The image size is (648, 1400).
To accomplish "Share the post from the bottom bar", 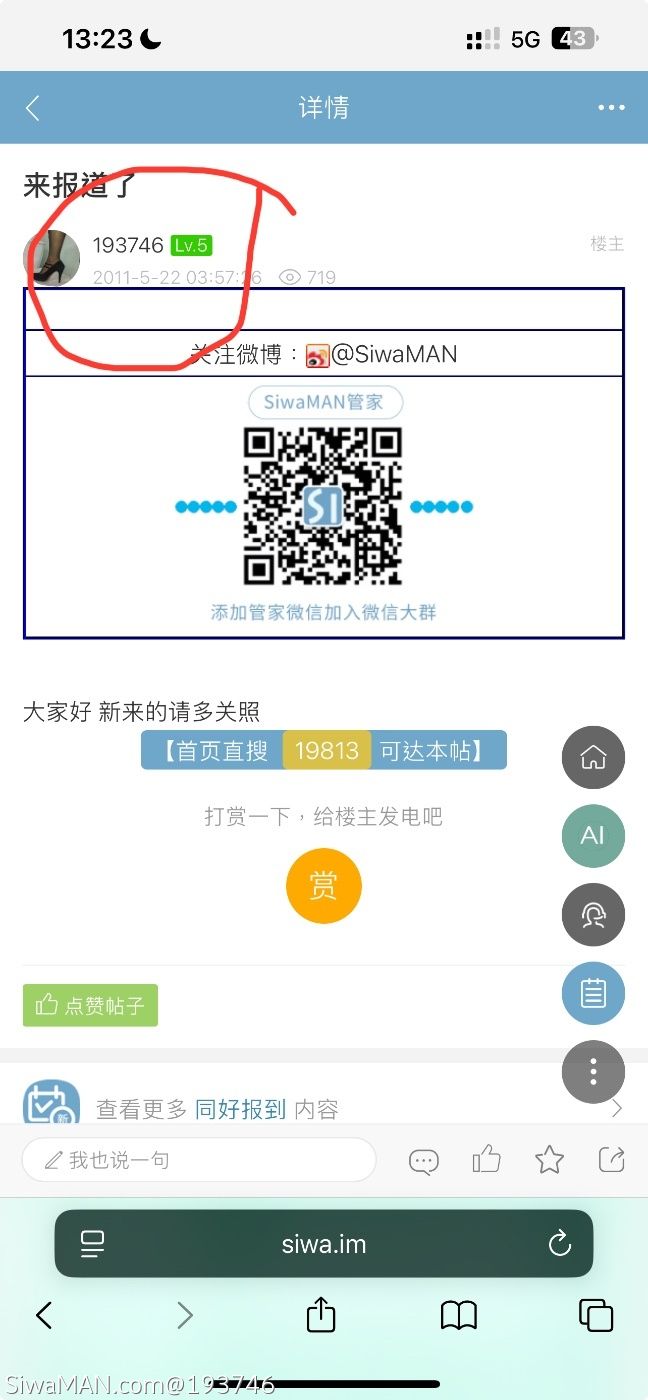I will [x=611, y=1160].
